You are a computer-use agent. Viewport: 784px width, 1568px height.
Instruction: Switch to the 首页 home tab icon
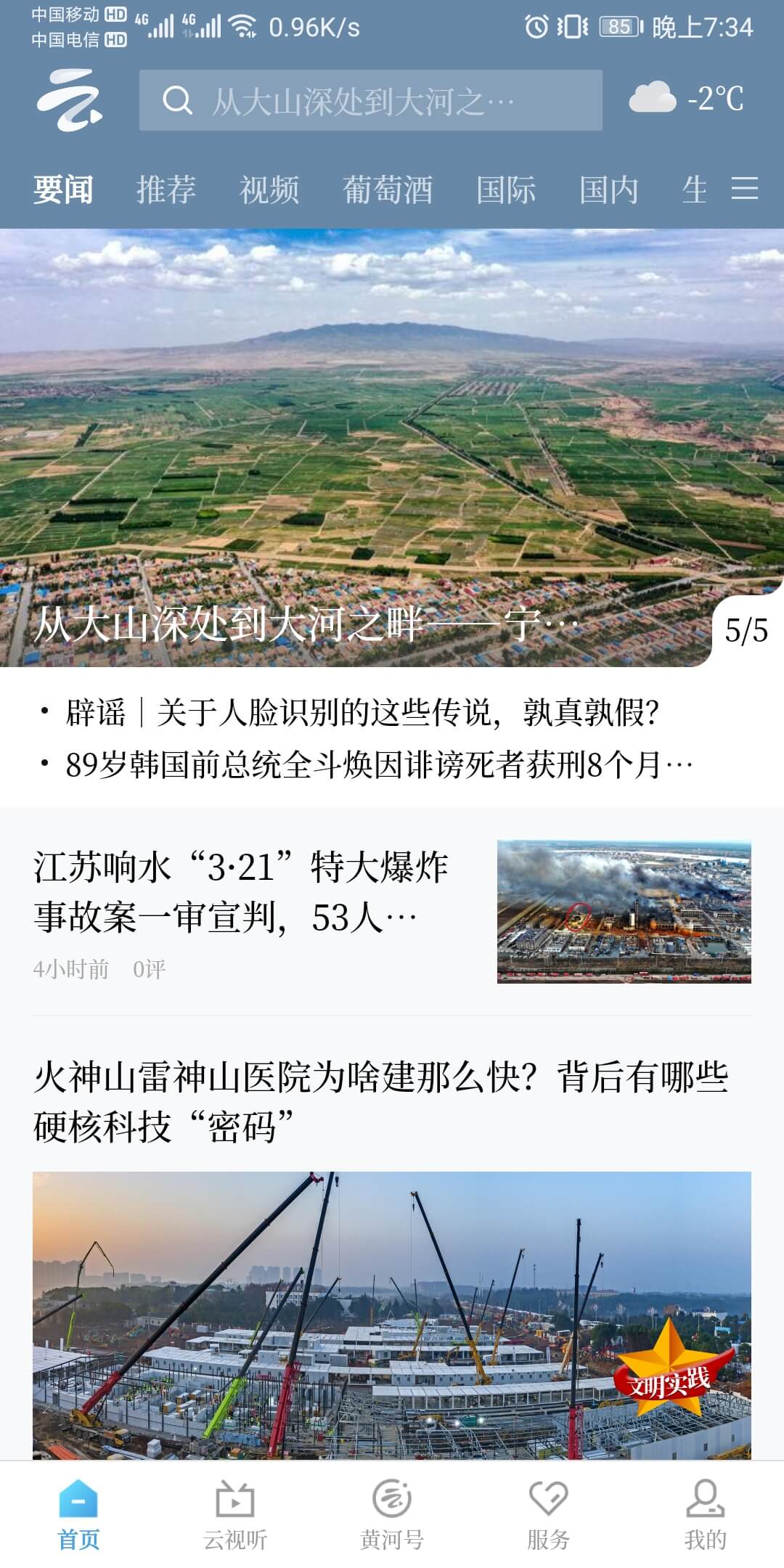(80, 1499)
